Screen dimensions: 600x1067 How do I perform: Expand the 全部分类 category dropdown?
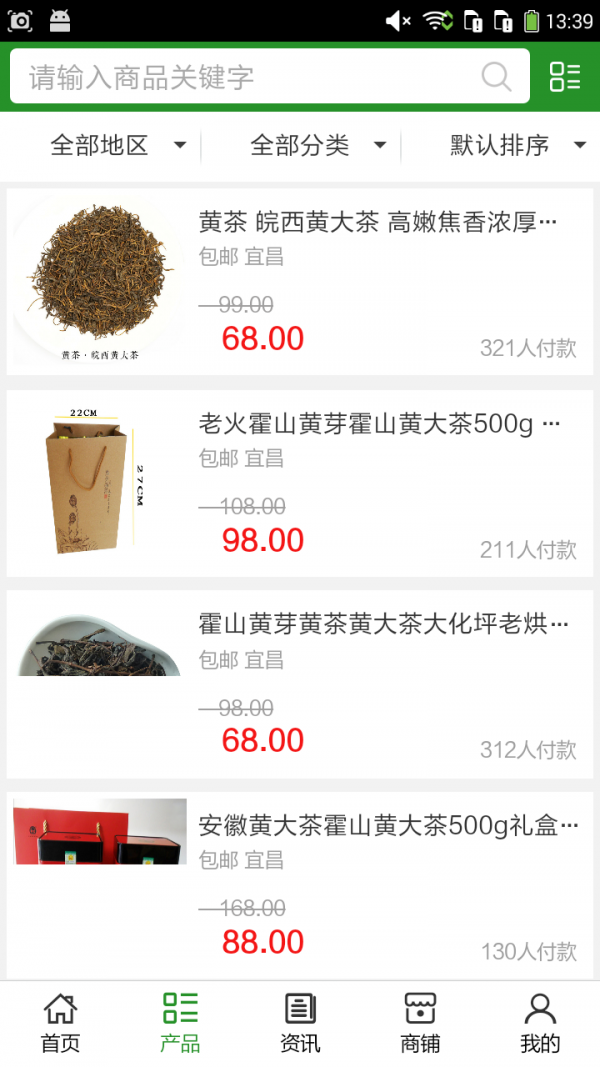318,146
